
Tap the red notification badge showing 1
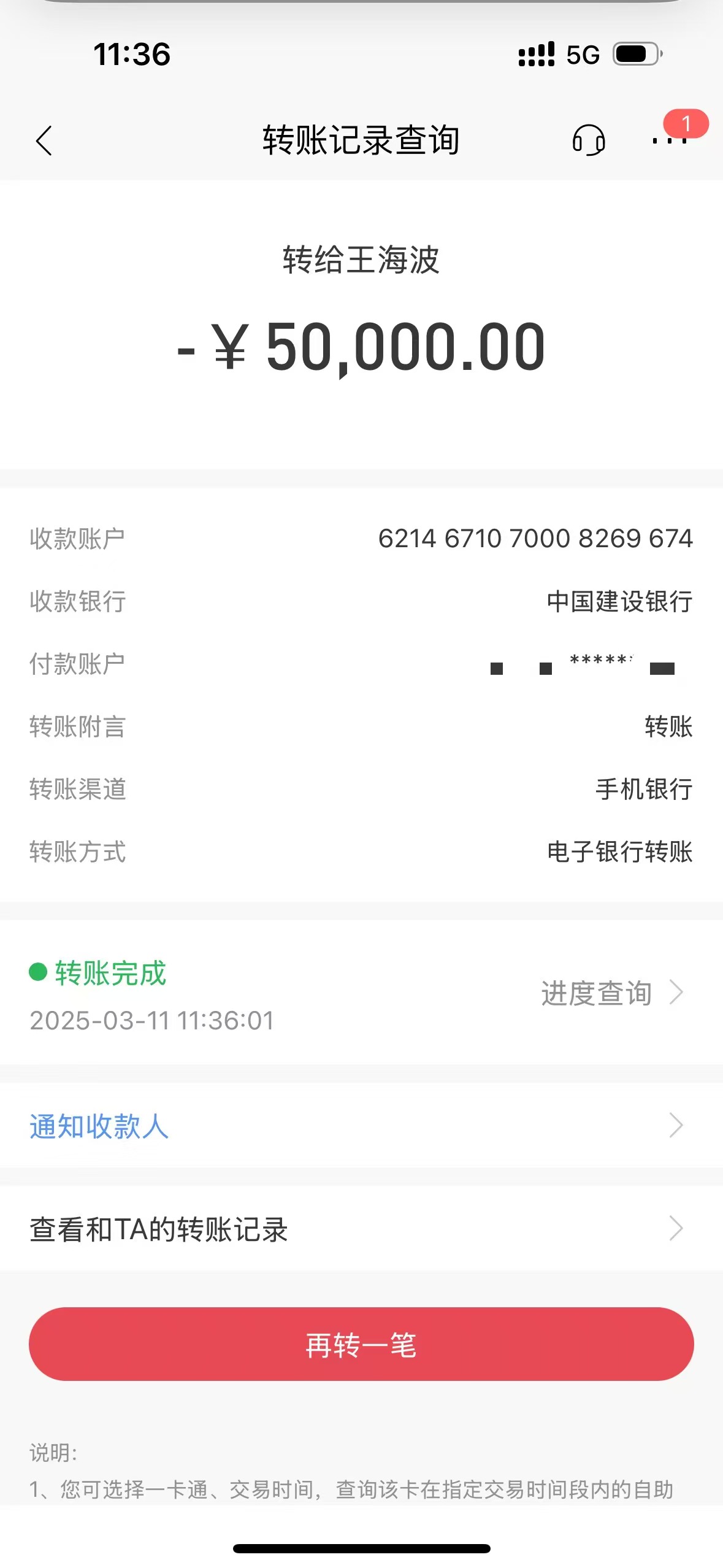[687, 123]
